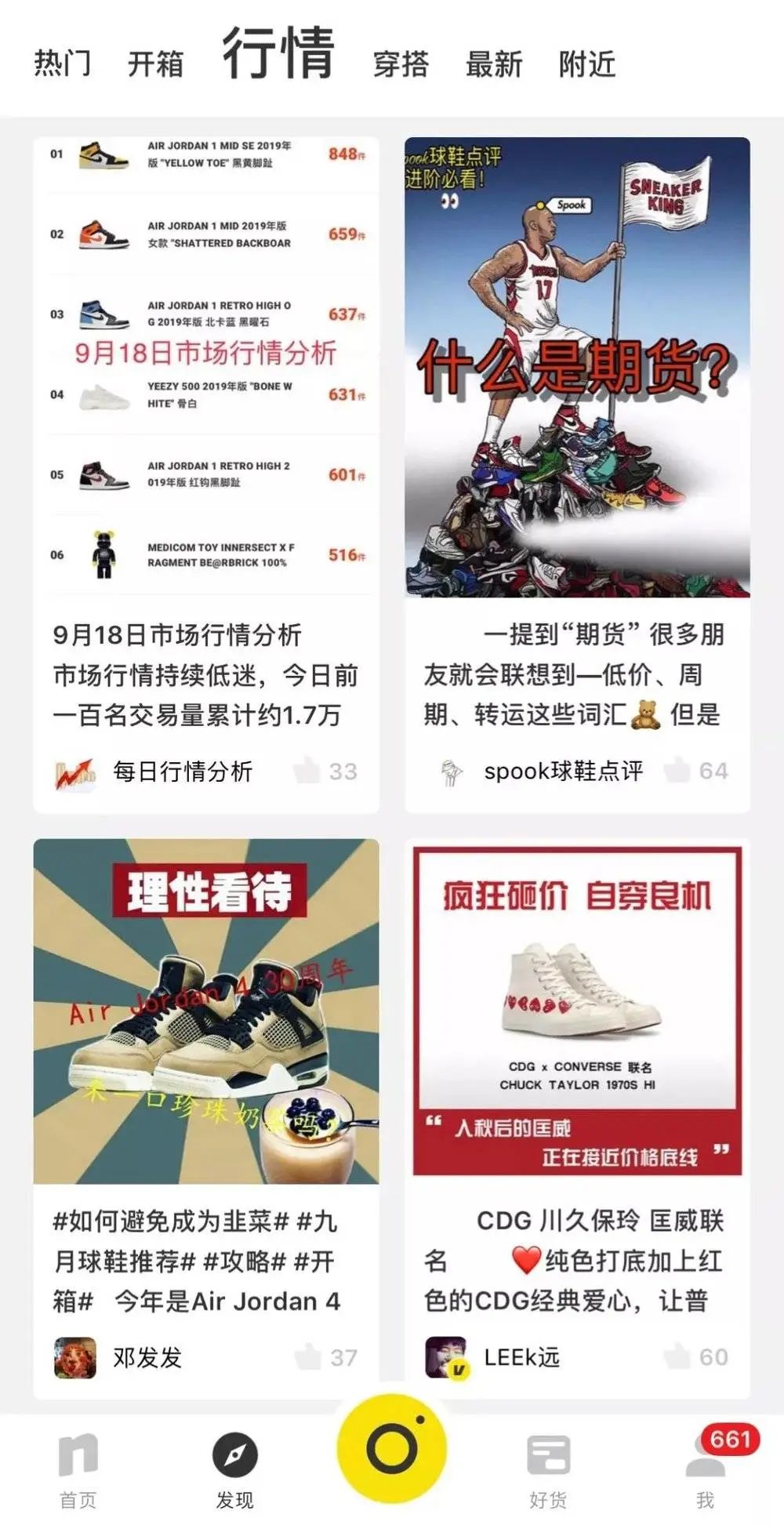The height and width of the screenshot is (1525, 784).
Task: Like the post by 邓发发
Action: 307,1356
